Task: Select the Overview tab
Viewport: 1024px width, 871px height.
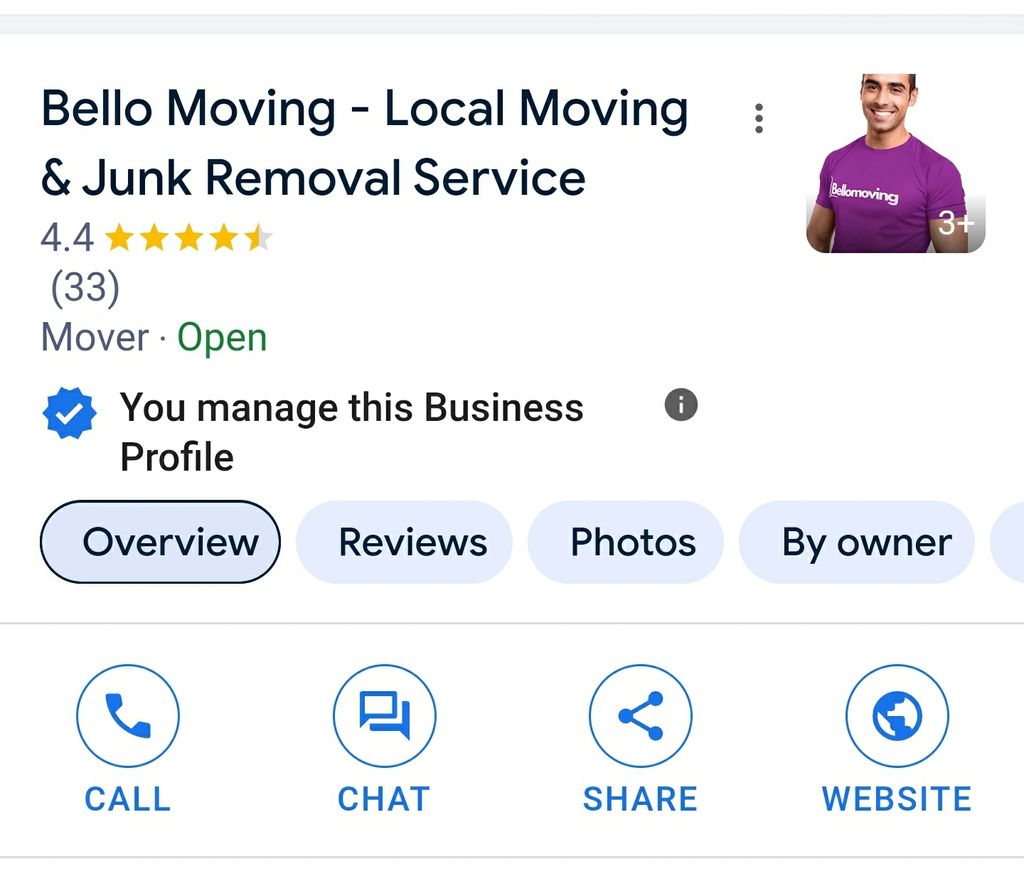Action: point(160,542)
